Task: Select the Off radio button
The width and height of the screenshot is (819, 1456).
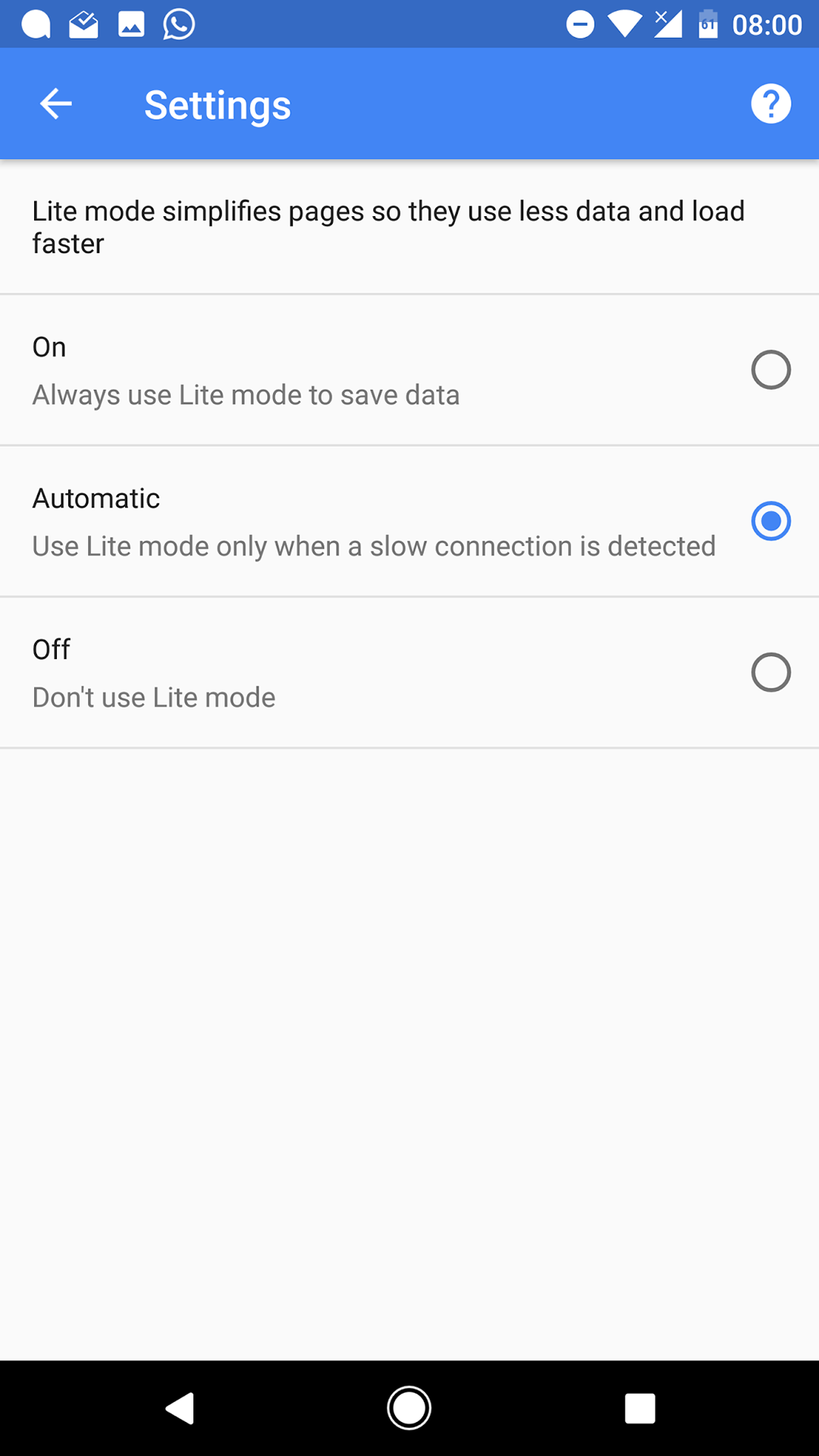Action: [771, 673]
